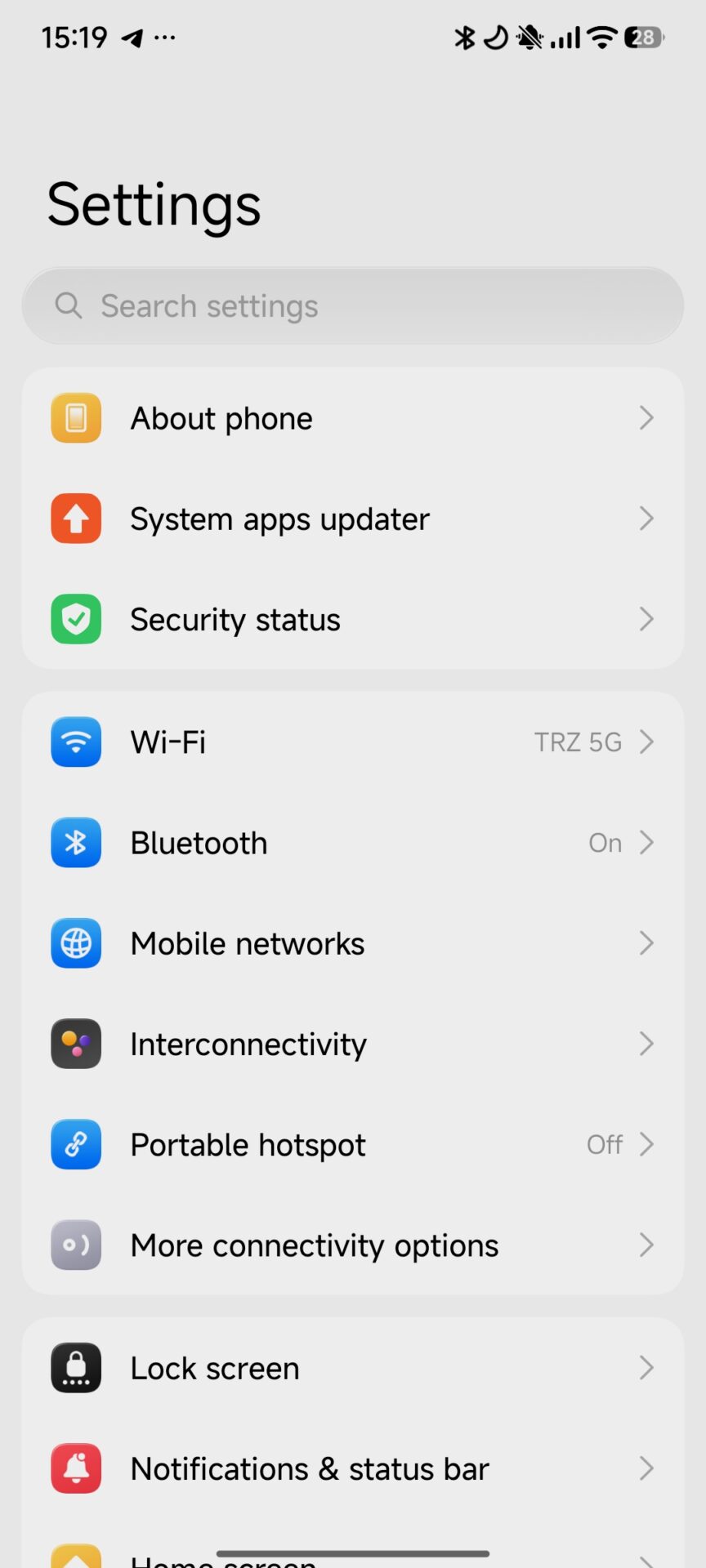Screen dimensions: 706x1568
Task: Select the Bluetooth icon
Action: pos(75,842)
